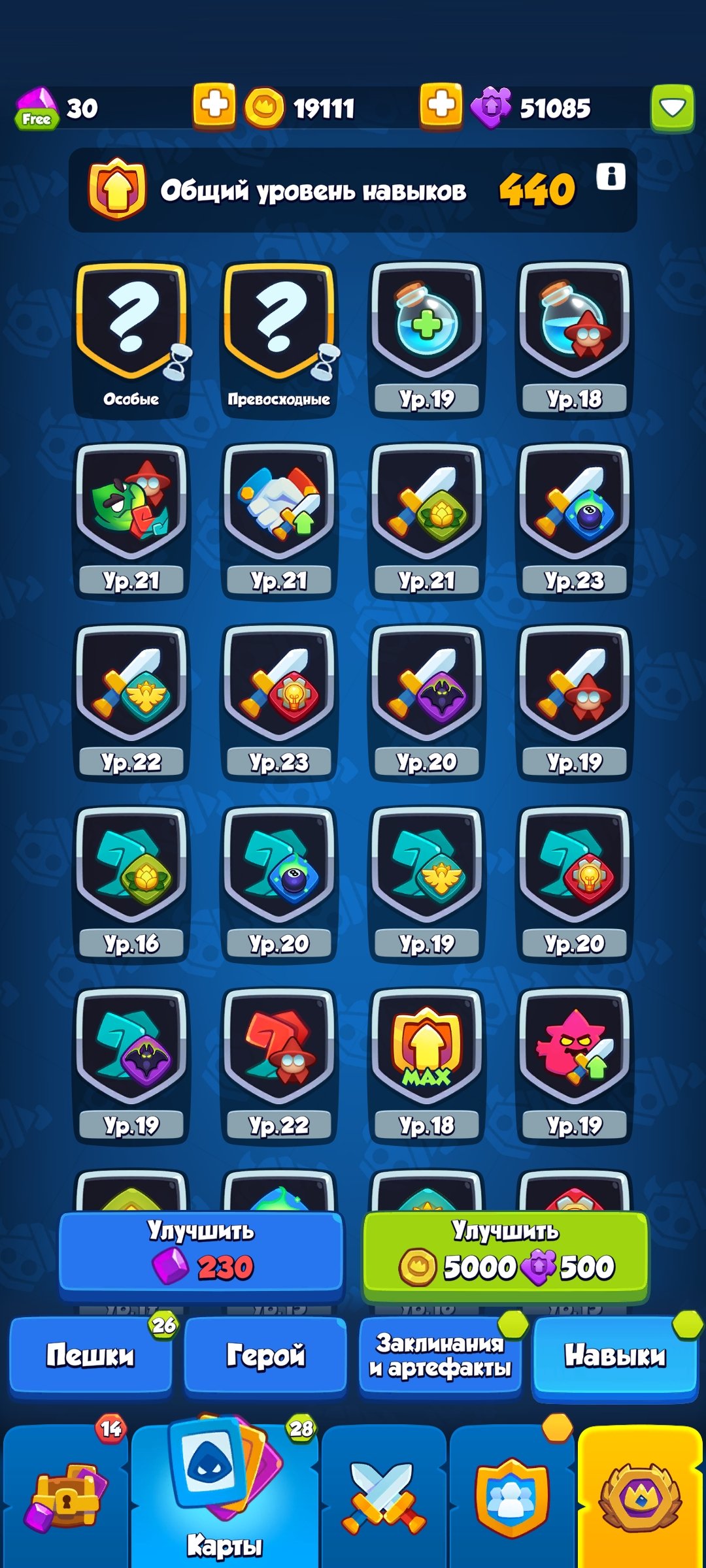Switch to the Навыки tab

pos(615,1354)
